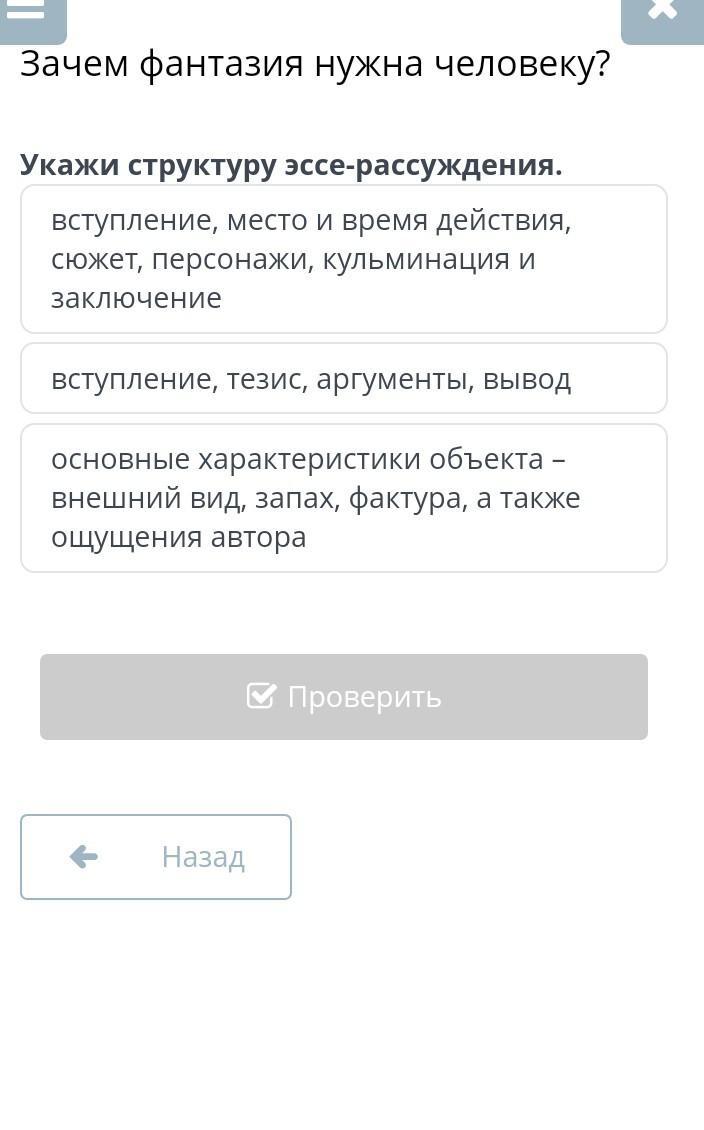Go back with the Назад button

click(156, 857)
